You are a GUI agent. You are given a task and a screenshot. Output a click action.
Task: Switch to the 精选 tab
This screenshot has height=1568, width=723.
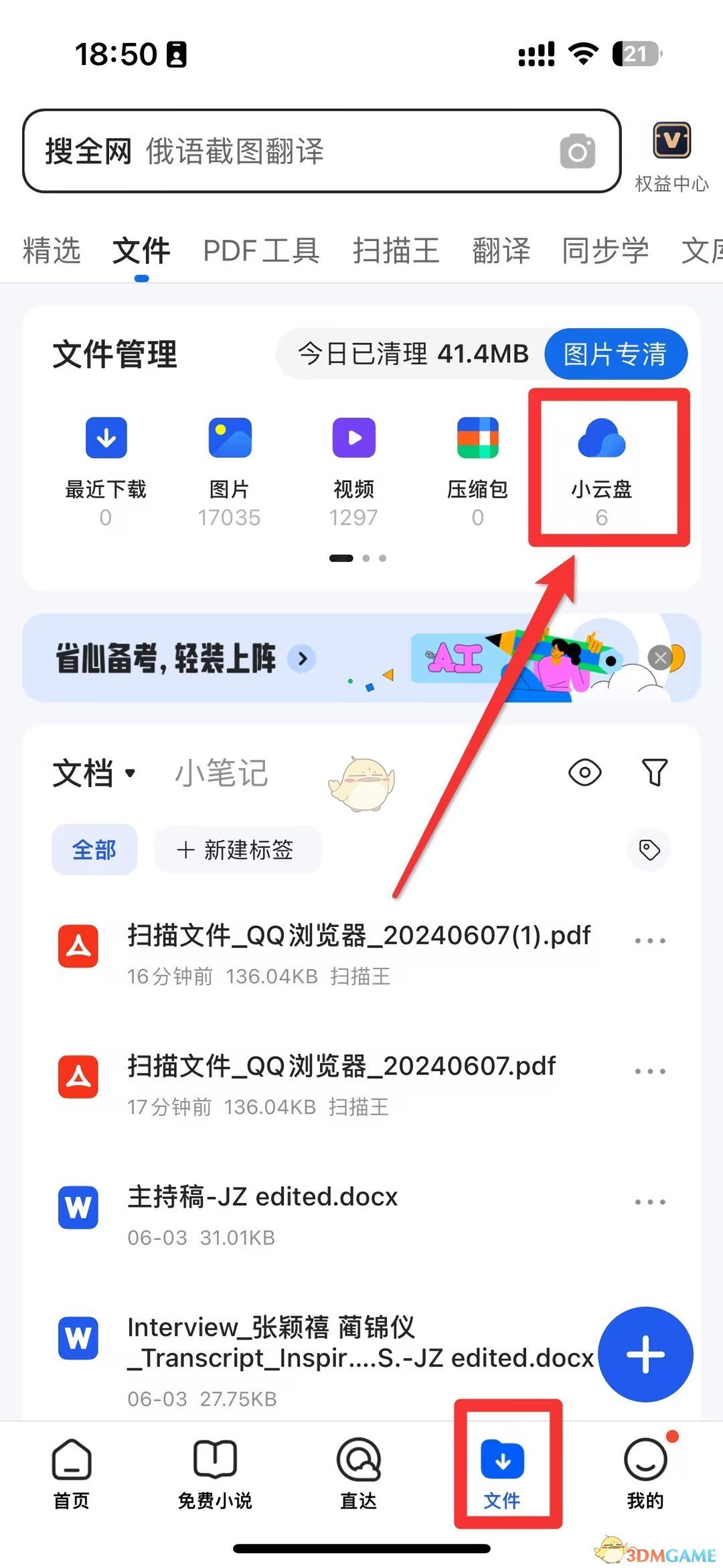(x=52, y=251)
